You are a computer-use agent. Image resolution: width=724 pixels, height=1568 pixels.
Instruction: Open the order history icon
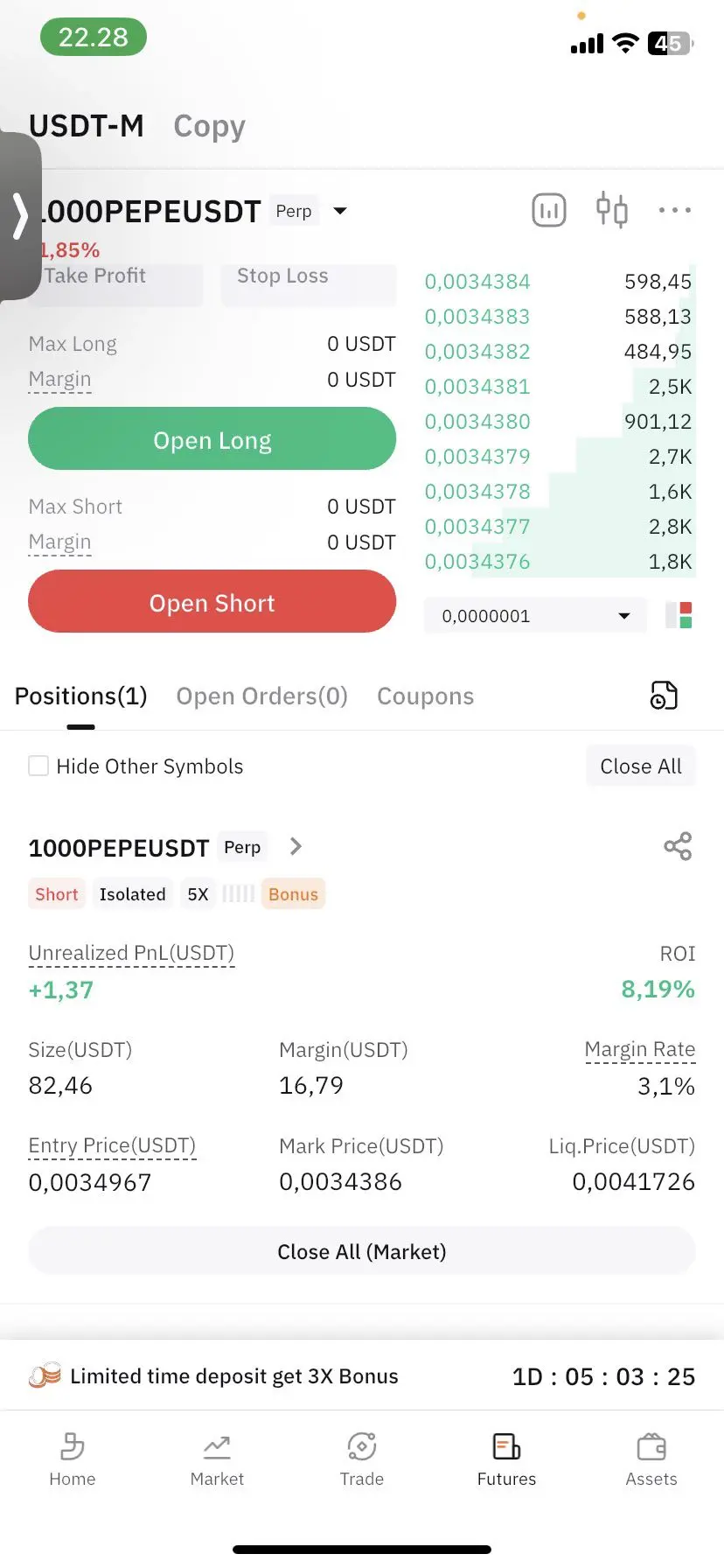[664, 696]
